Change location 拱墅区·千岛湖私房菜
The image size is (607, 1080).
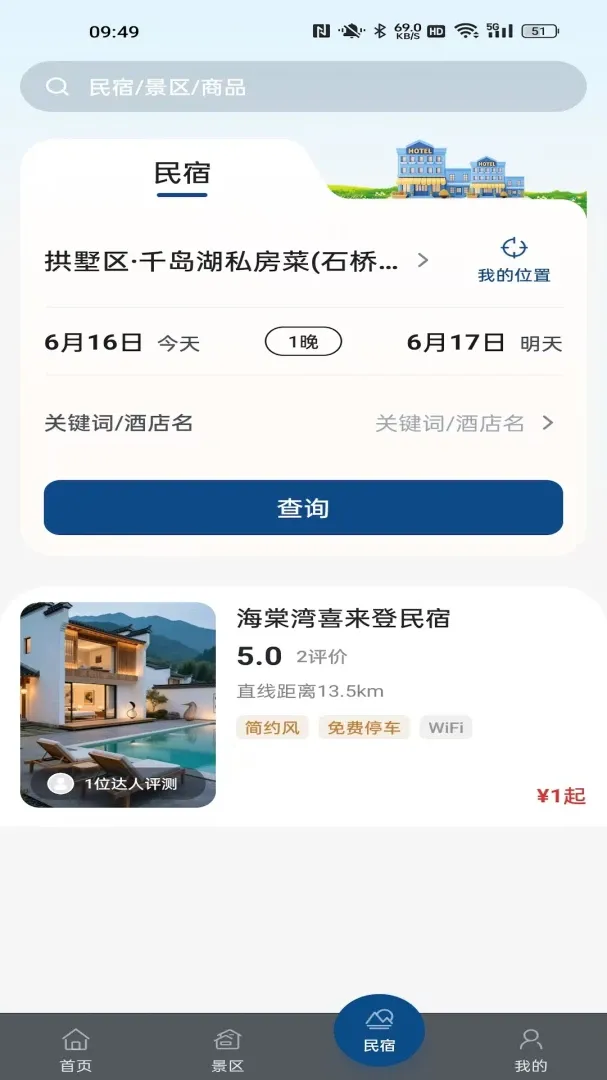[x=236, y=261]
